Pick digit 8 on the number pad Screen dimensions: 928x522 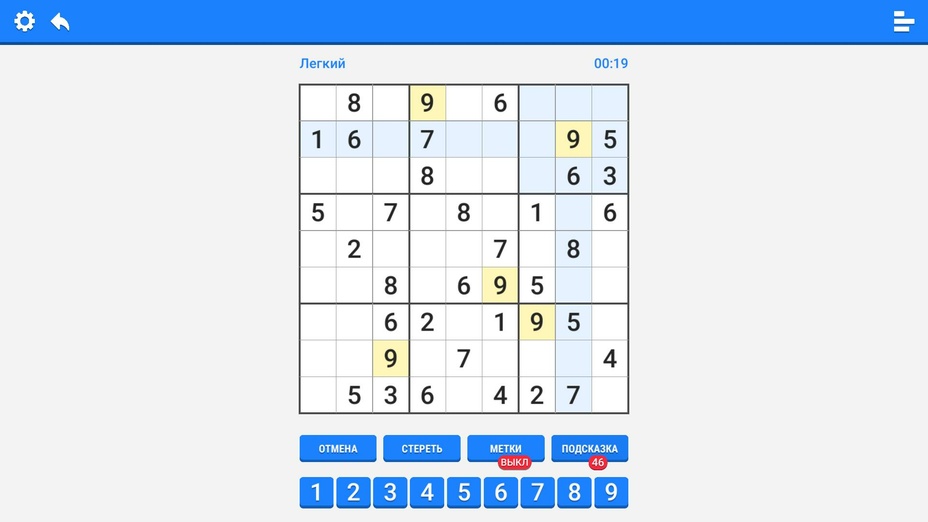pyautogui.click(x=574, y=492)
